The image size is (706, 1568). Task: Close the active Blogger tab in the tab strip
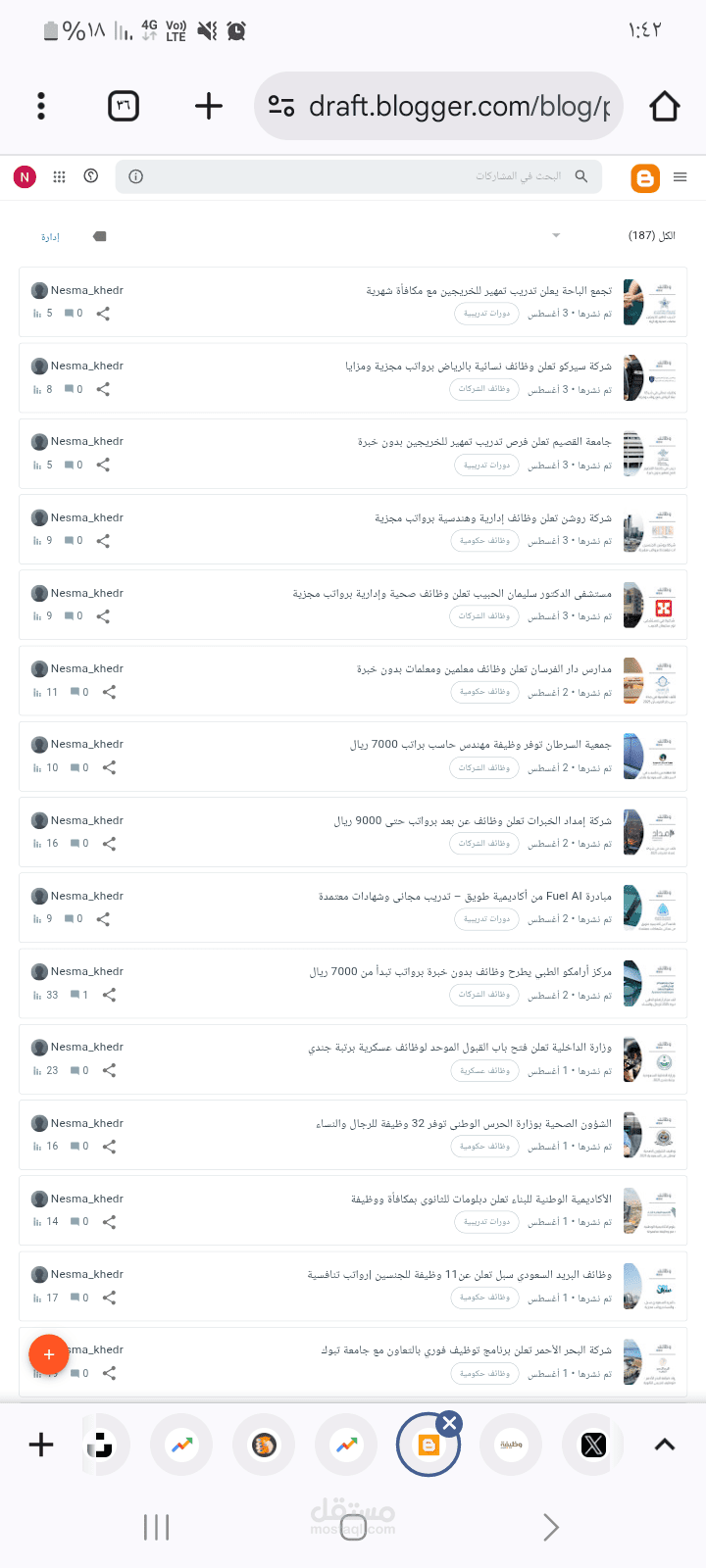point(449,1424)
